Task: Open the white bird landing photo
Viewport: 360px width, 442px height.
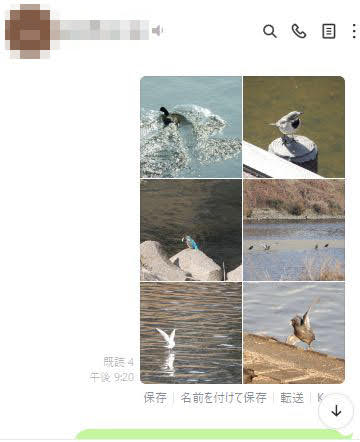Action: pos(191,333)
